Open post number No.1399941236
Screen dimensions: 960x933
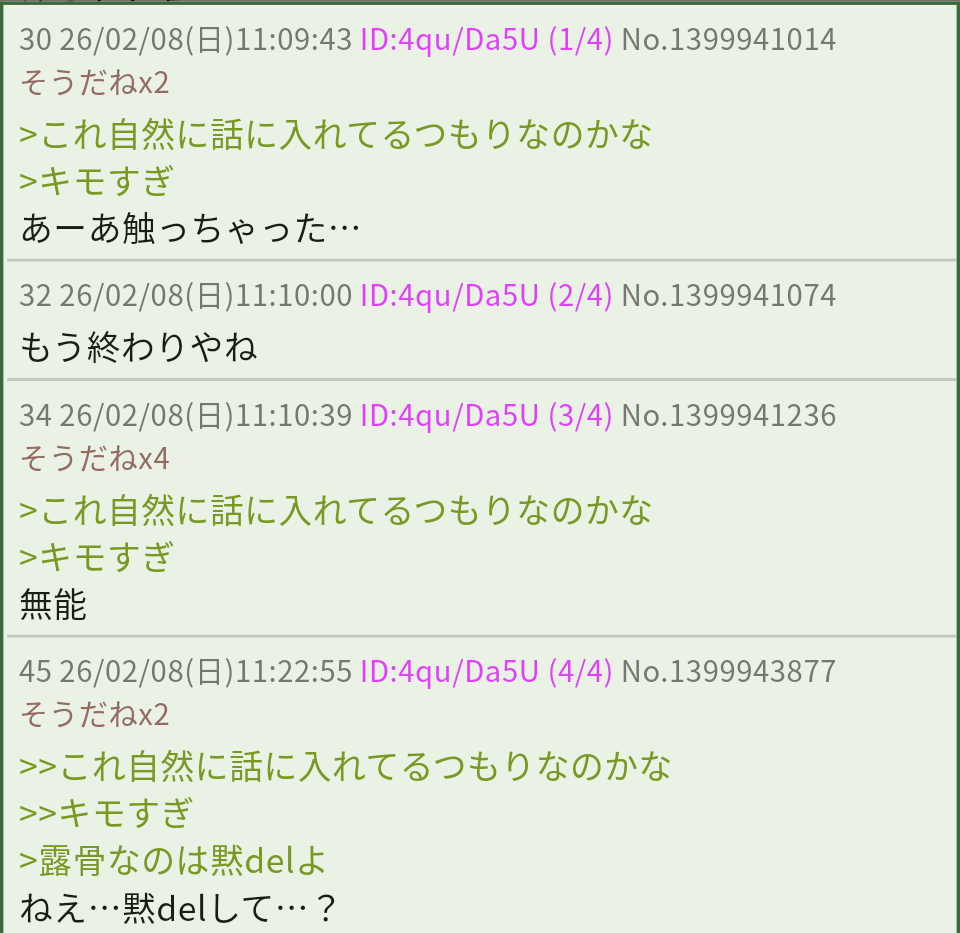[x=728, y=415]
